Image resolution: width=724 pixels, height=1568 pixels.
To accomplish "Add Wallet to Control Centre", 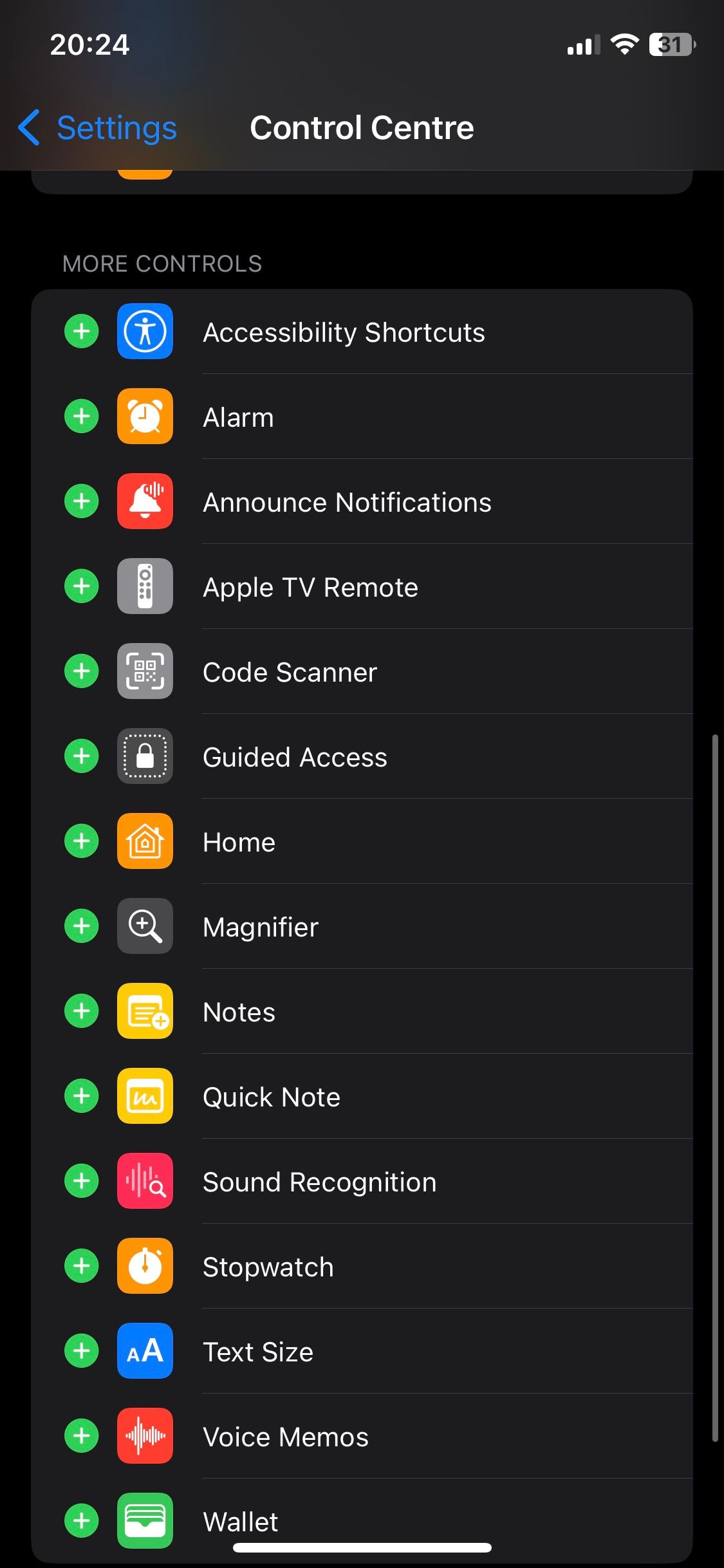I will [82, 1521].
